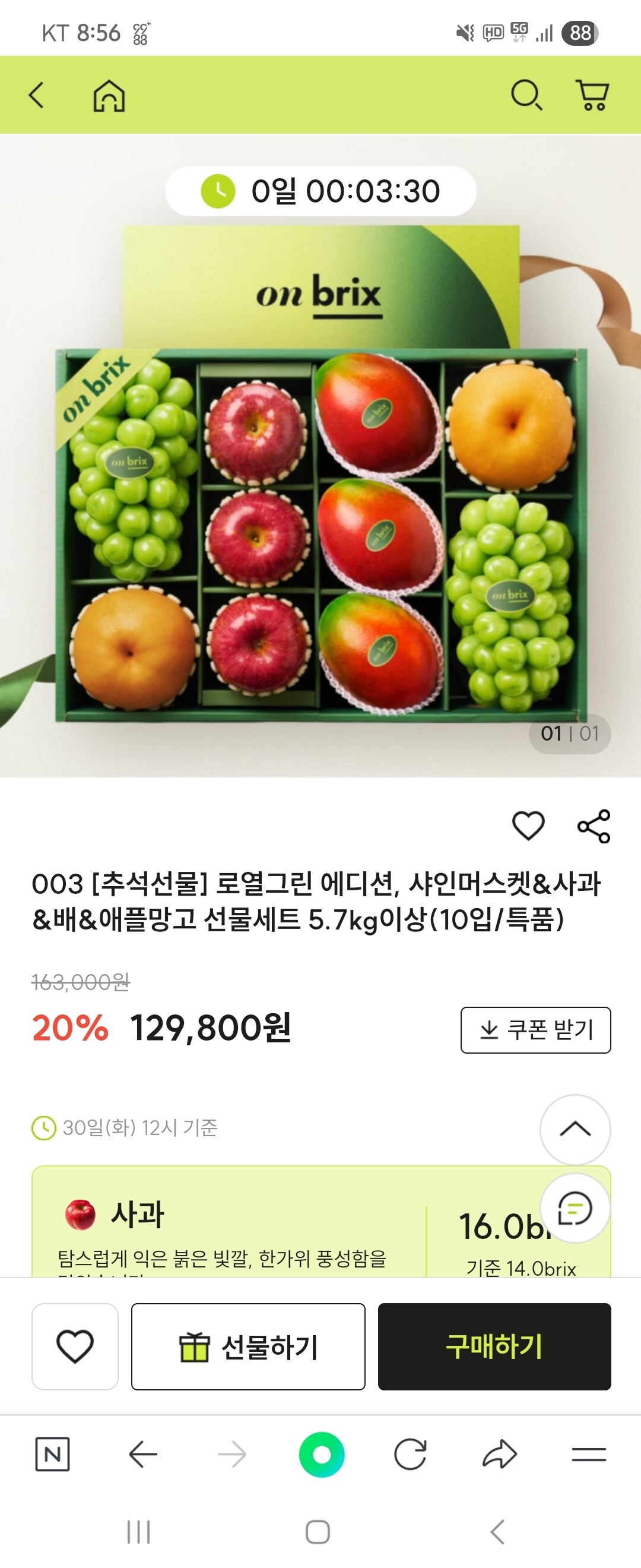Viewport: 641px width, 1568px height.
Task: Tap 구매하기 to buy now
Action: 494,1346
